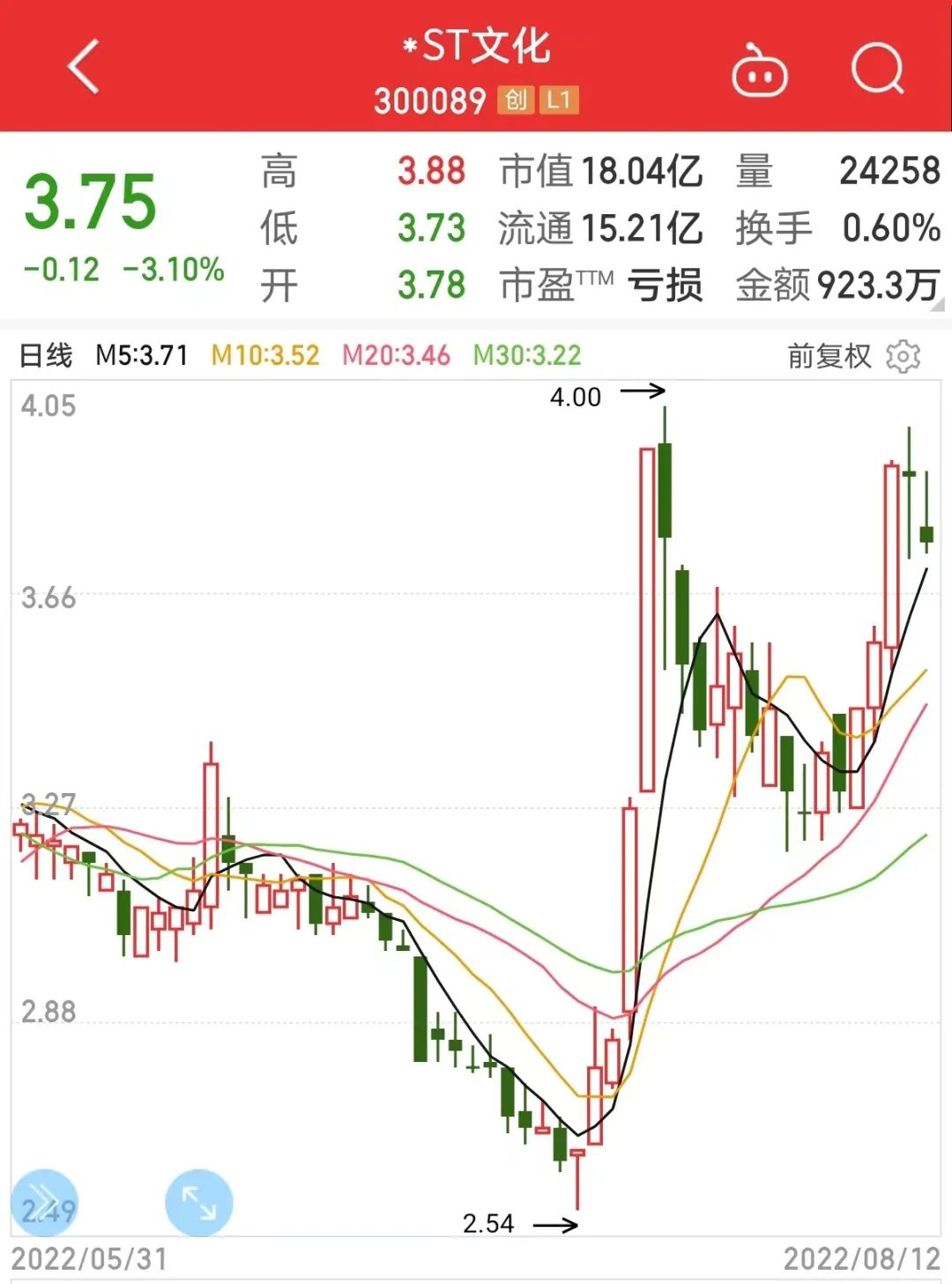Change the 前复权 adjustment option
Screen dimensions: 952x1284
(829, 356)
